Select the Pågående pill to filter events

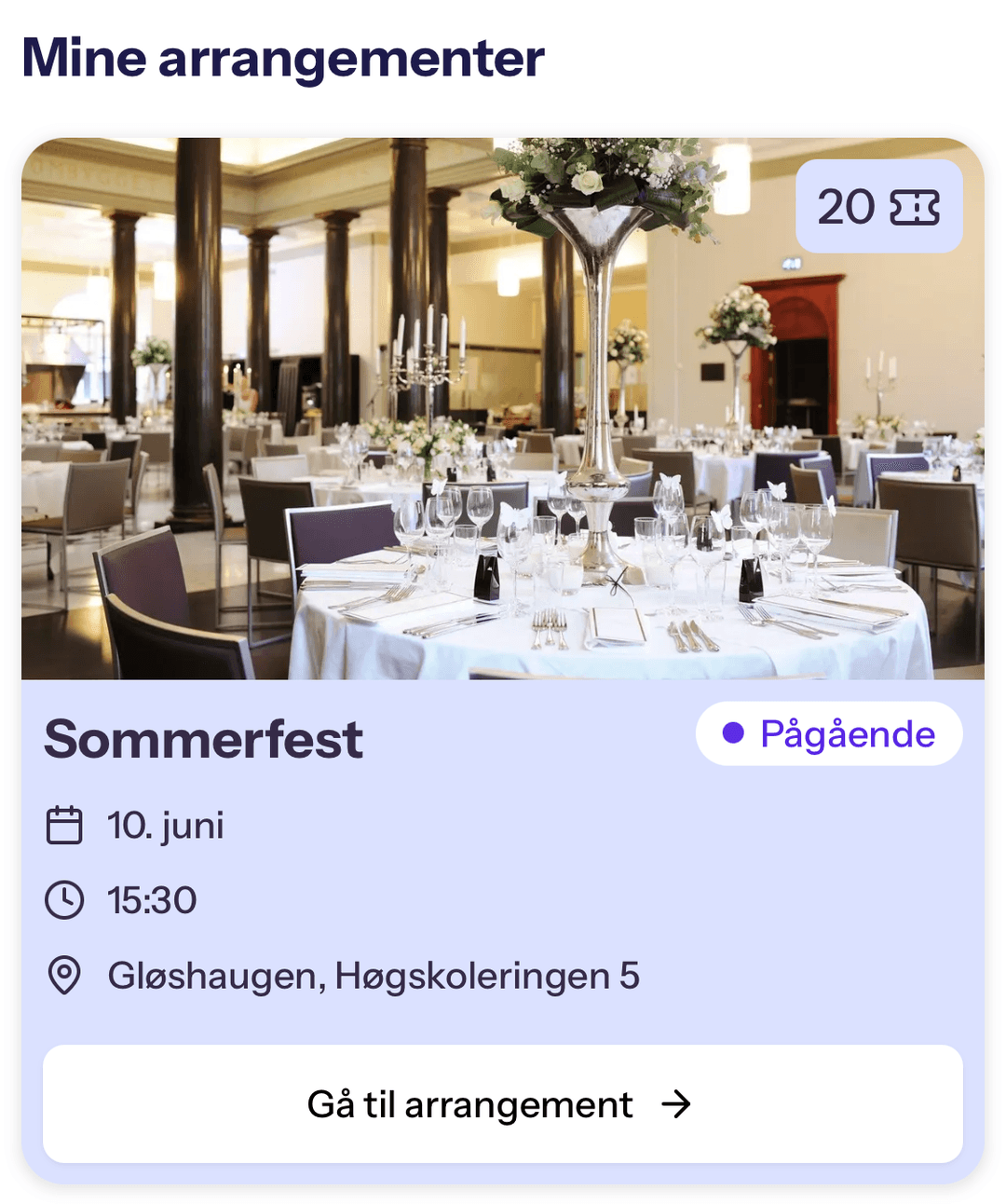point(827,733)
